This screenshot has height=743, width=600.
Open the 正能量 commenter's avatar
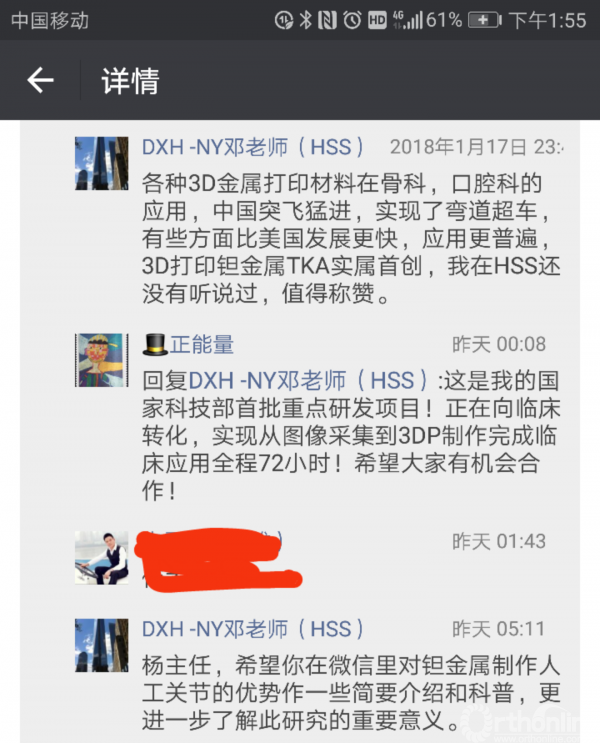tap(101, 360)
